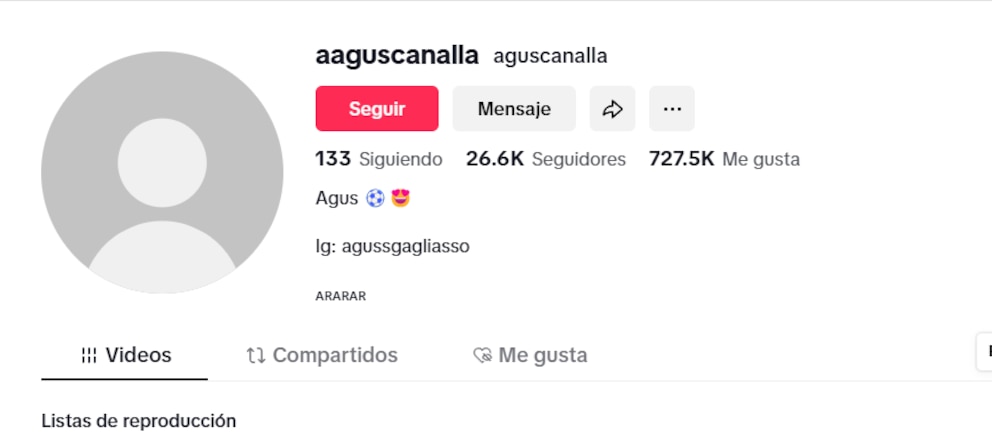The image size is (992, 441).
Task: Open the Me gusta tab
Action: pos(530,355)
